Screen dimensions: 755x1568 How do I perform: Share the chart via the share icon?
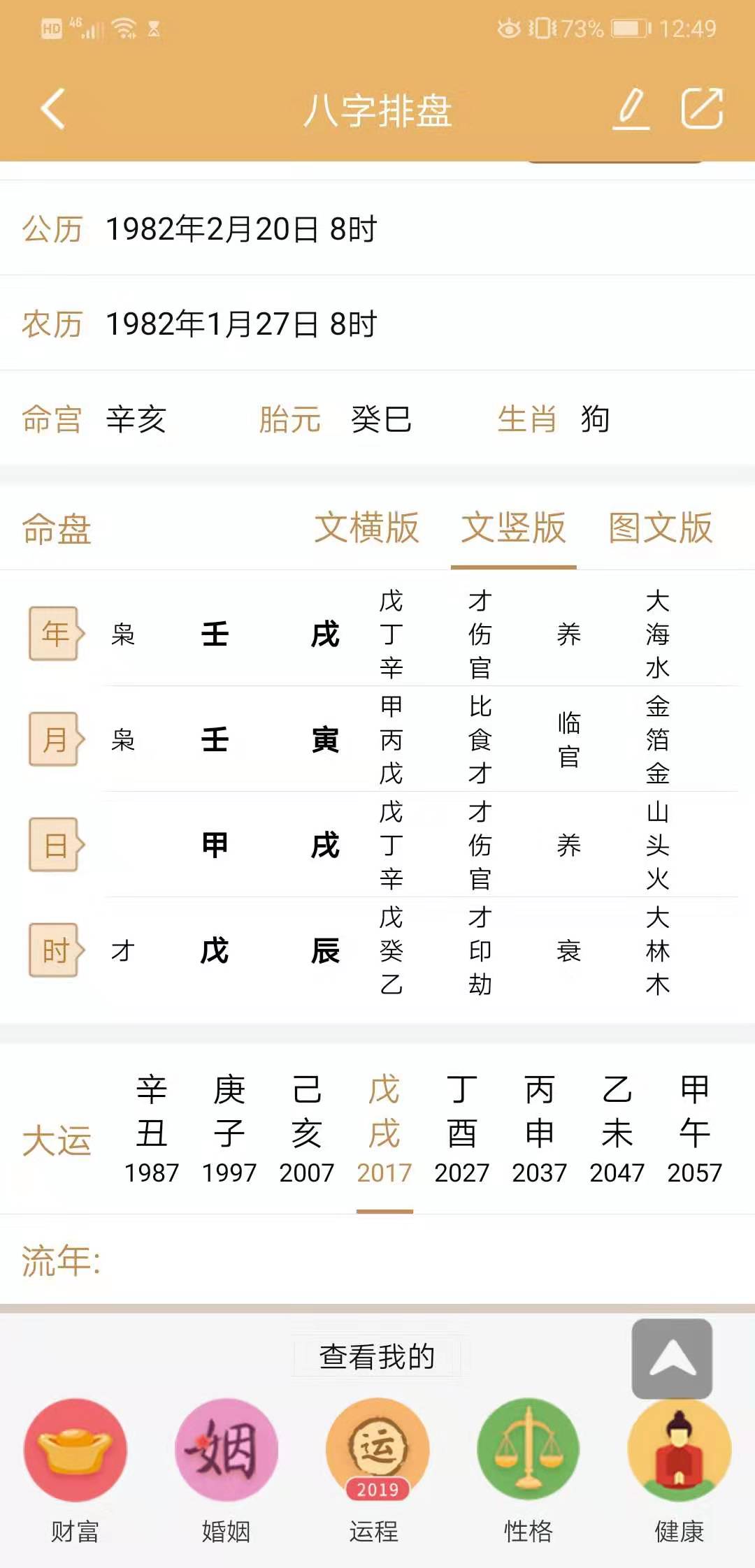click(x=702, y=108)
